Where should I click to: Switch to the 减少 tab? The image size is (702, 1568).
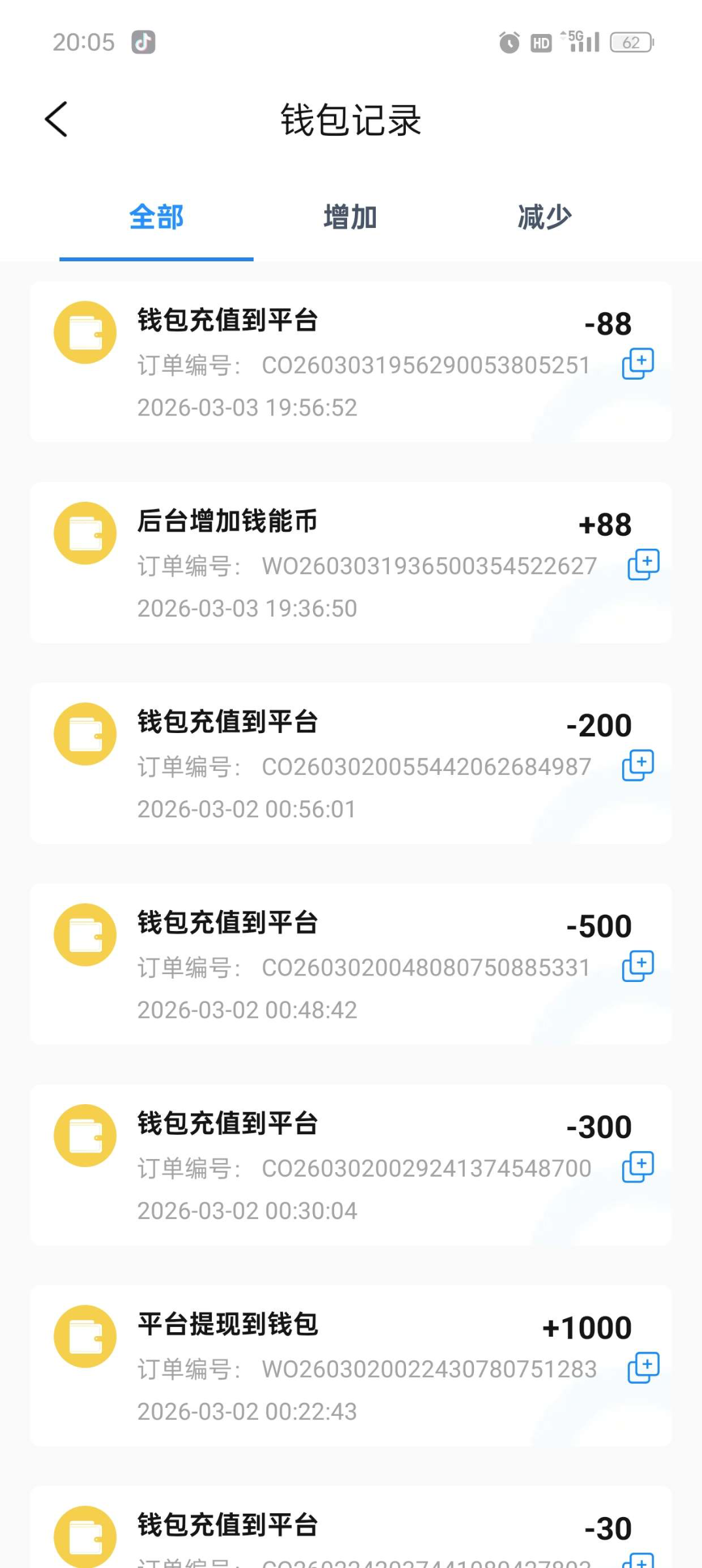[544, 218]
